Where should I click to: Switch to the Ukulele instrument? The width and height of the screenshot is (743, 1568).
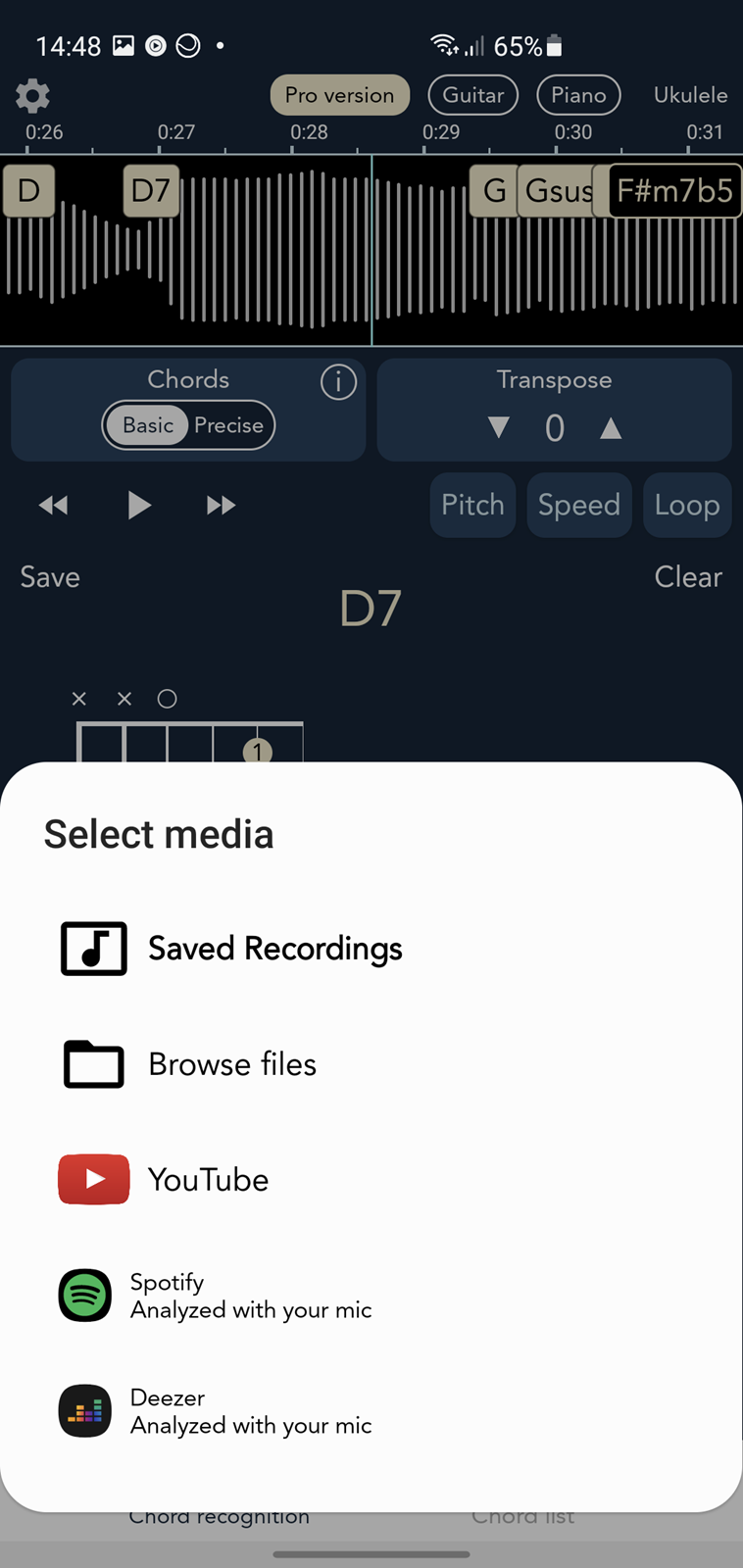point(690,95)
